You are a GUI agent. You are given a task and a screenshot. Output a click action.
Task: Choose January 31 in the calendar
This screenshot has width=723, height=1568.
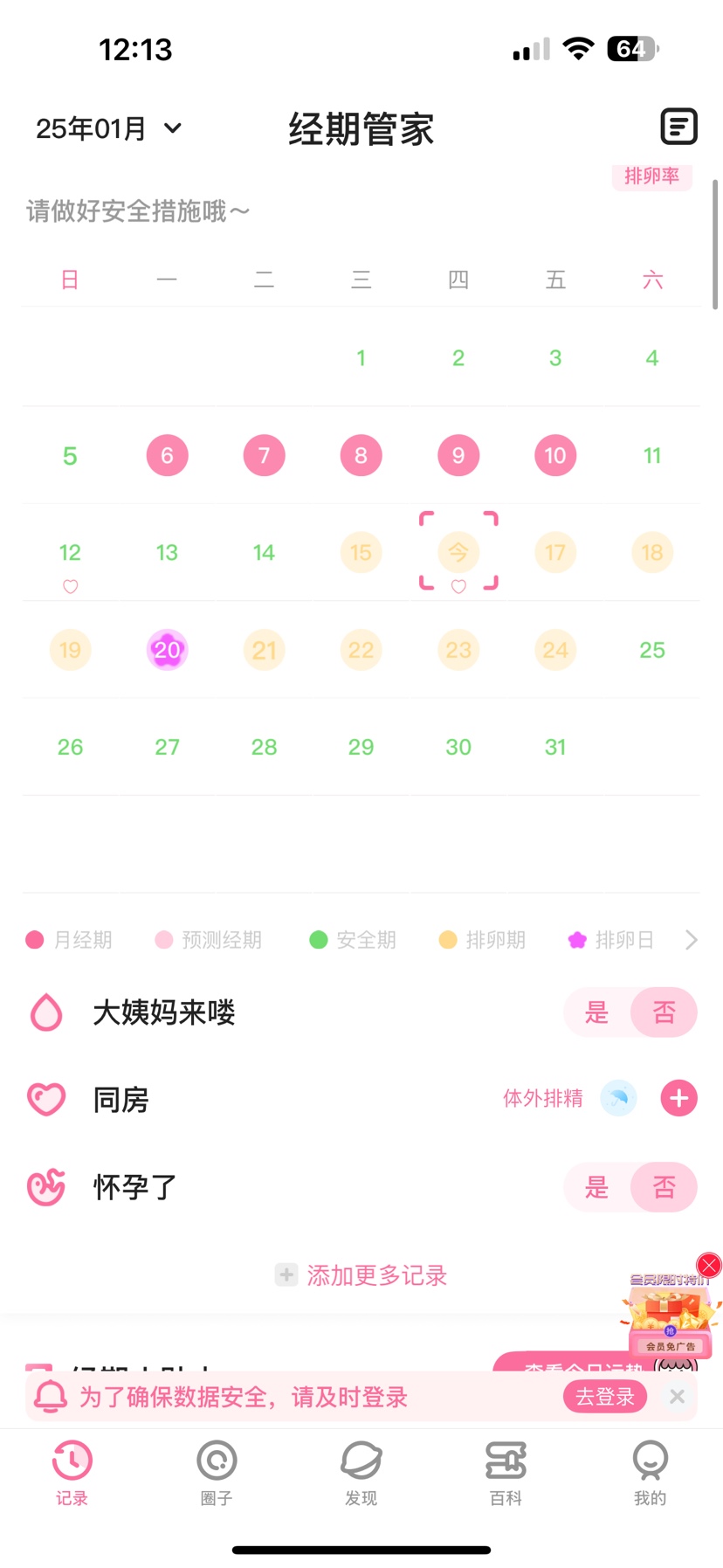point(555,747)
